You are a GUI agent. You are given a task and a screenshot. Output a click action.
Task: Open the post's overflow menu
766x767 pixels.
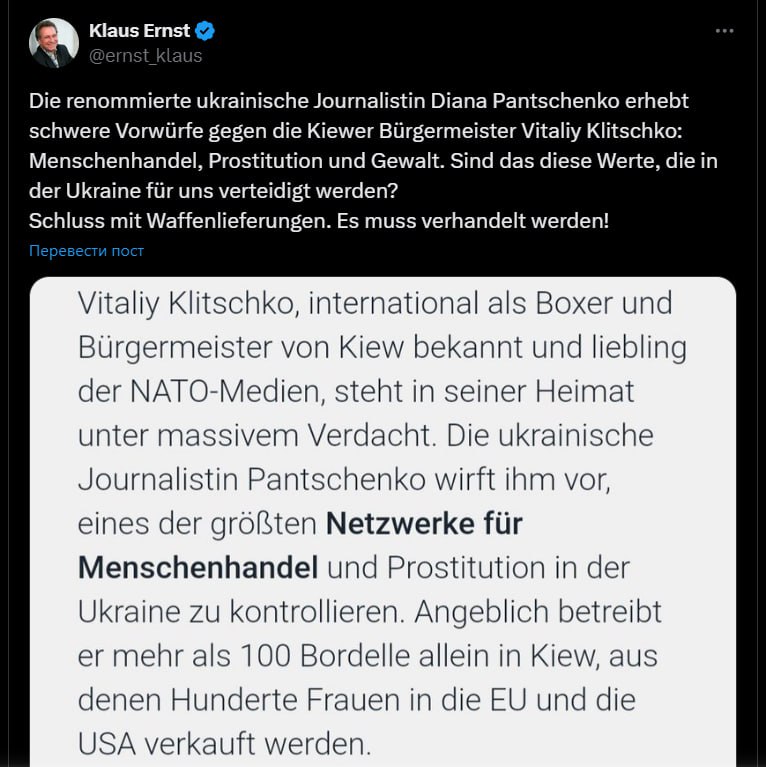pos(725,31)
